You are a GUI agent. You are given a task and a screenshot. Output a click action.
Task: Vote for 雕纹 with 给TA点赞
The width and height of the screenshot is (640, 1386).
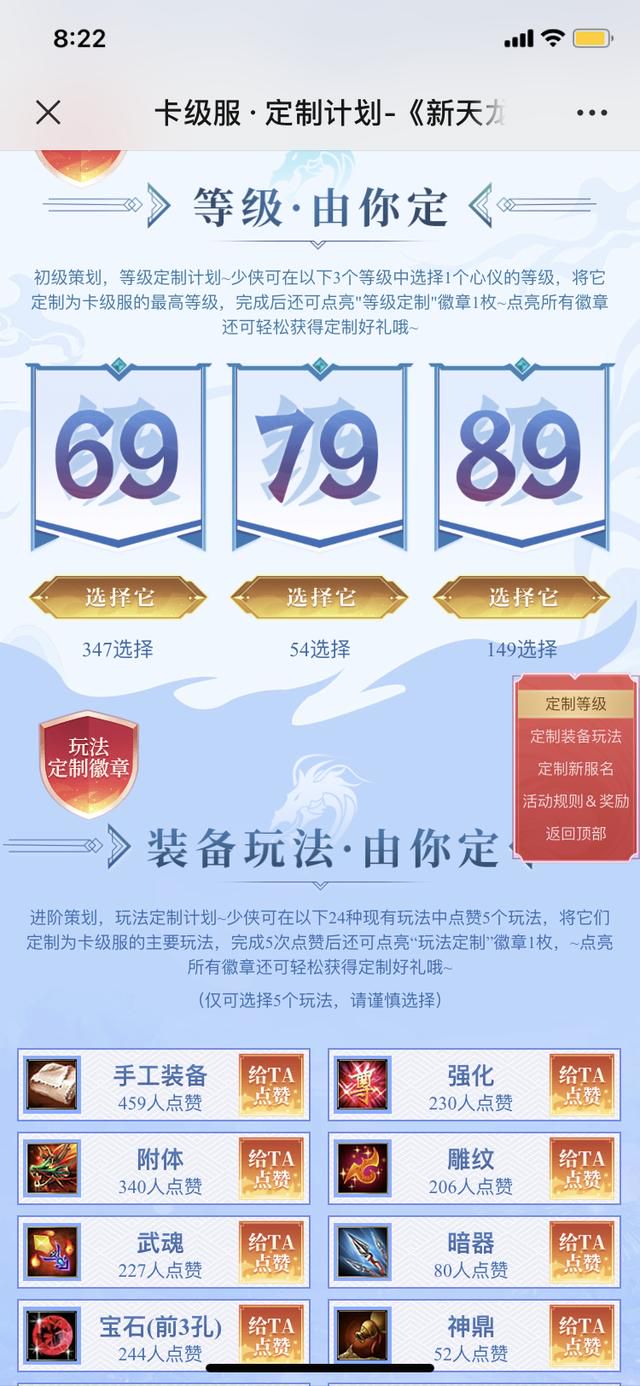[581, 1169]
